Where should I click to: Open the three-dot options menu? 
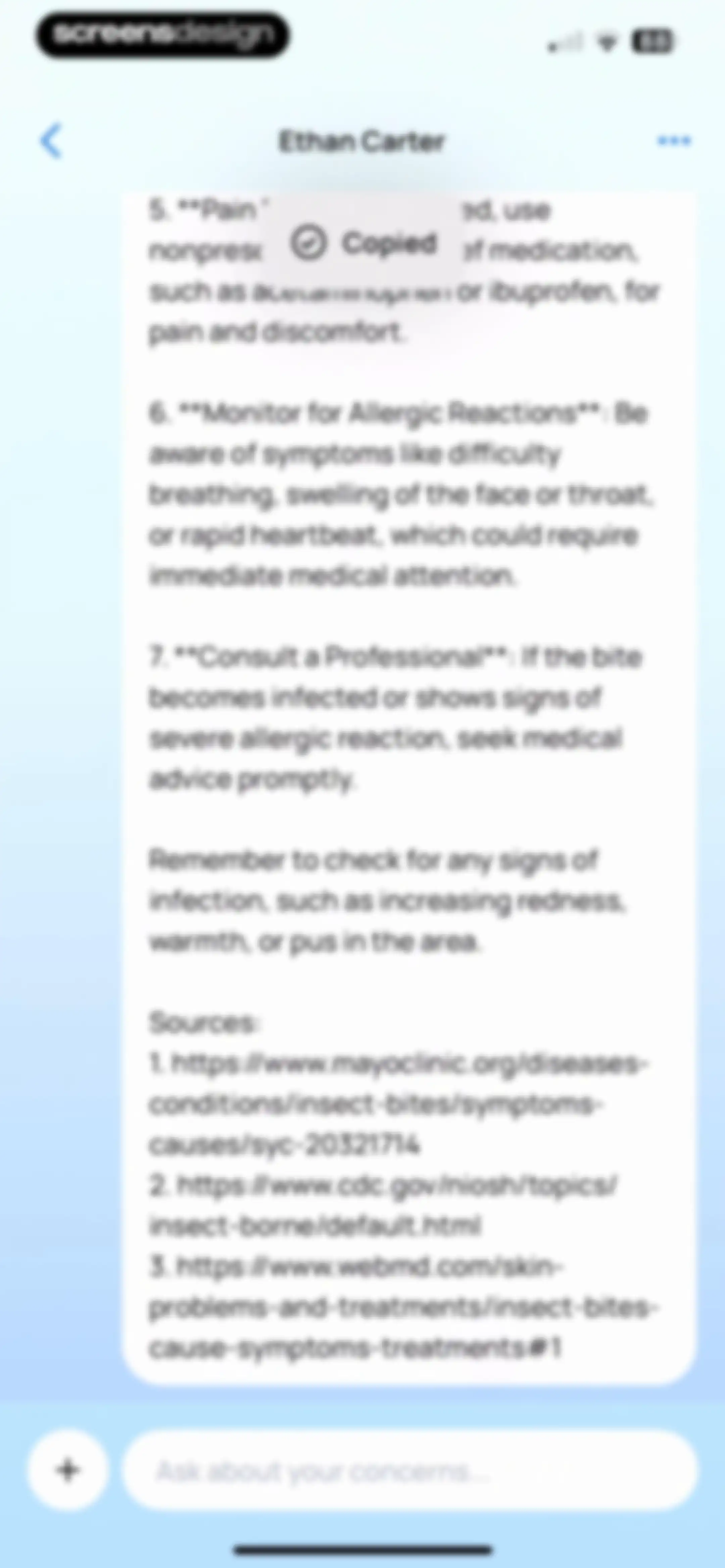[674, 141]
